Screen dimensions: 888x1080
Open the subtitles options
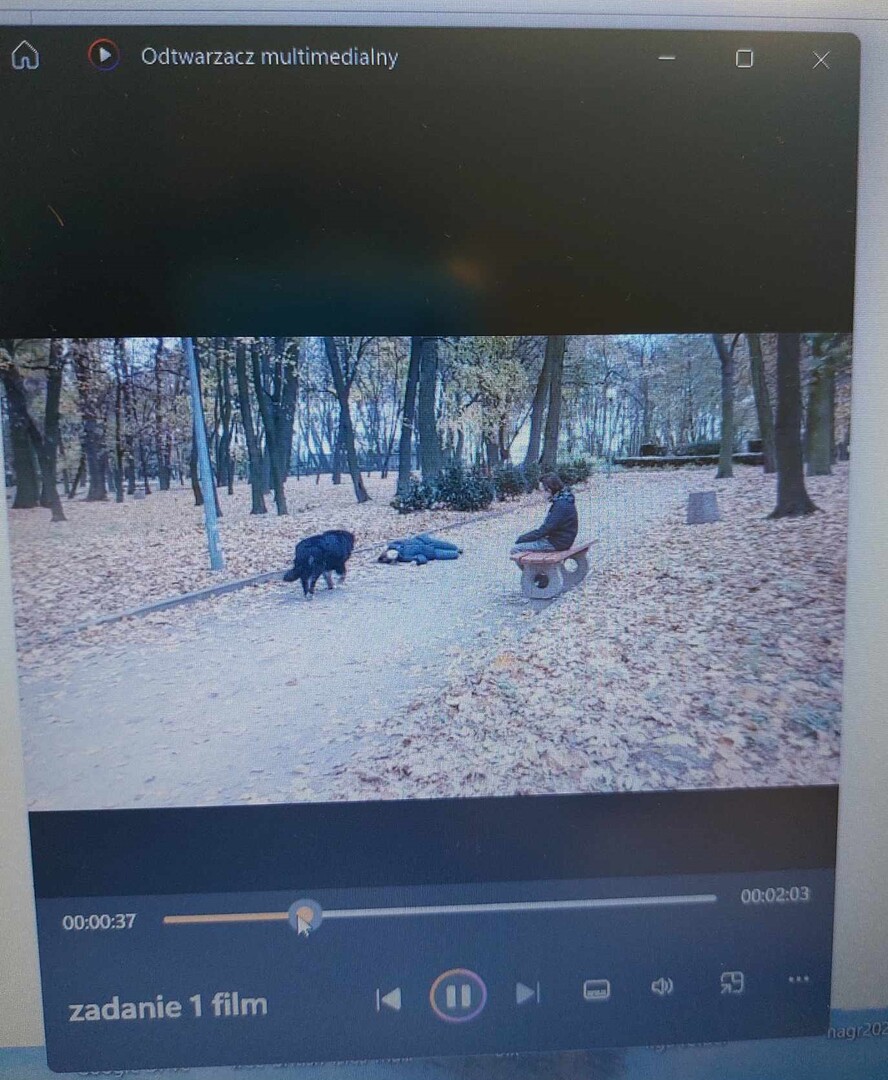[597, 990]
